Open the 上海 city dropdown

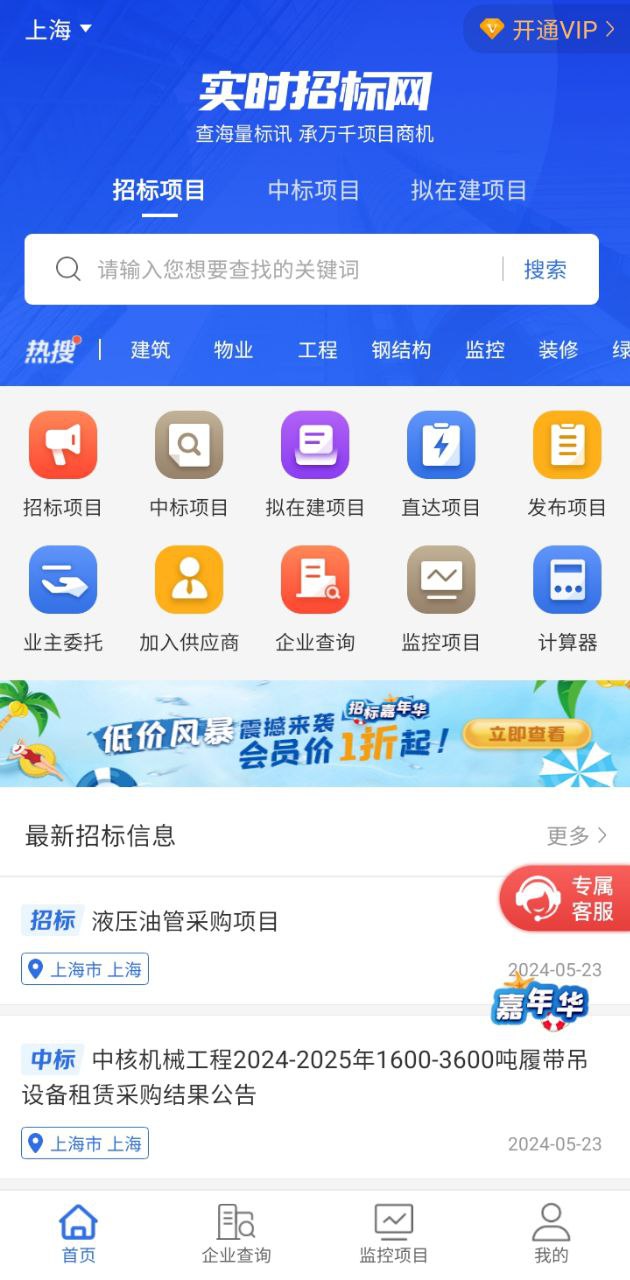point(58,30)
